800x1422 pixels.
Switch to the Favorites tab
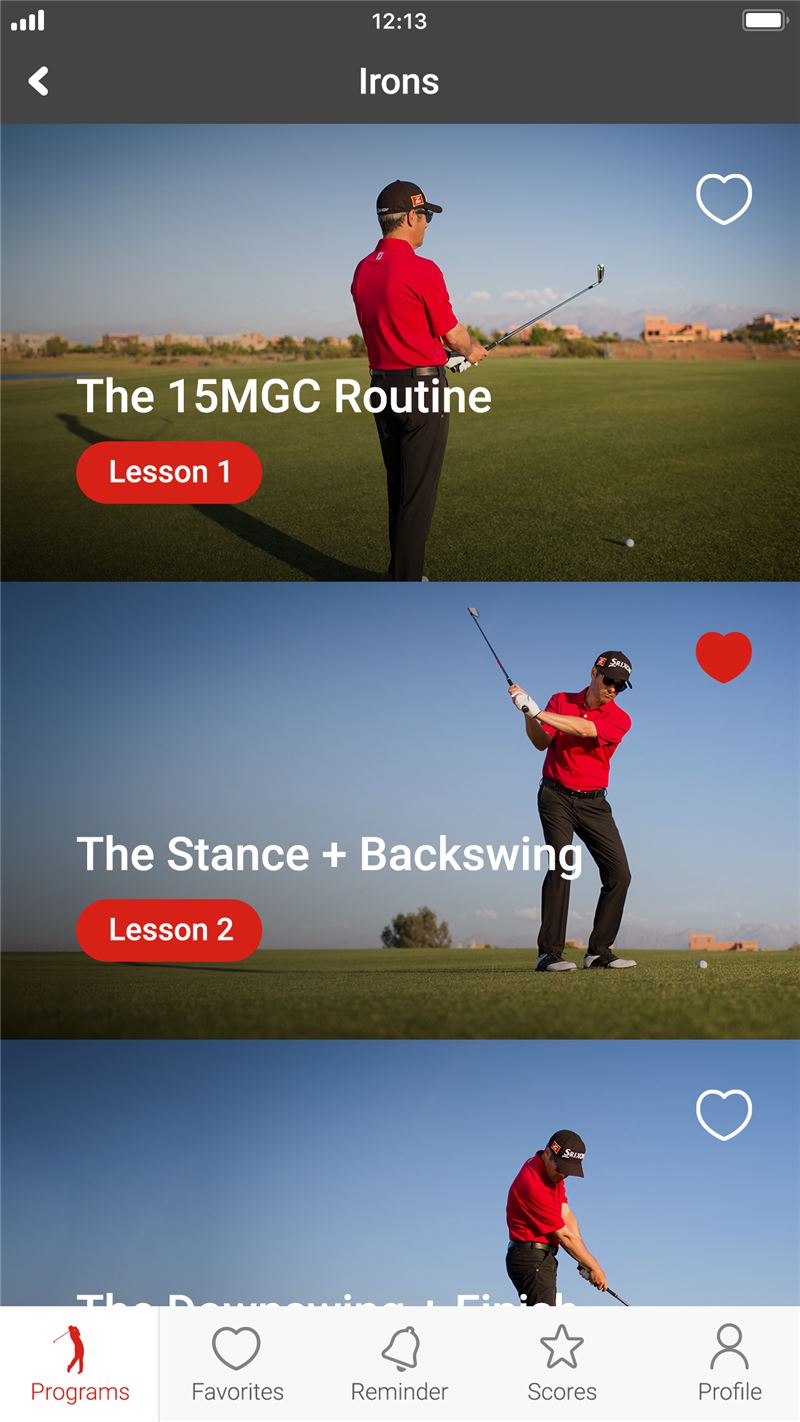click(x=238, y=1364)
